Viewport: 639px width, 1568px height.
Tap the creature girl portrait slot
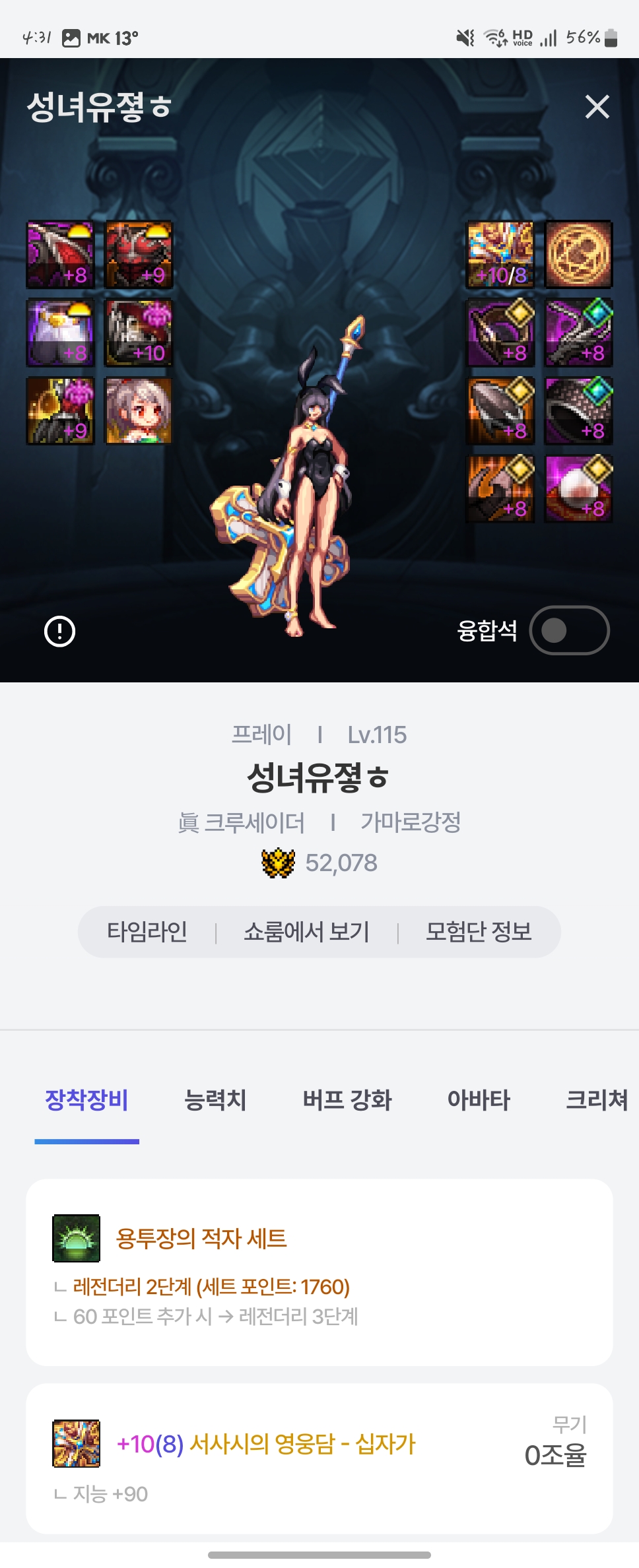[x=139, y=410]
